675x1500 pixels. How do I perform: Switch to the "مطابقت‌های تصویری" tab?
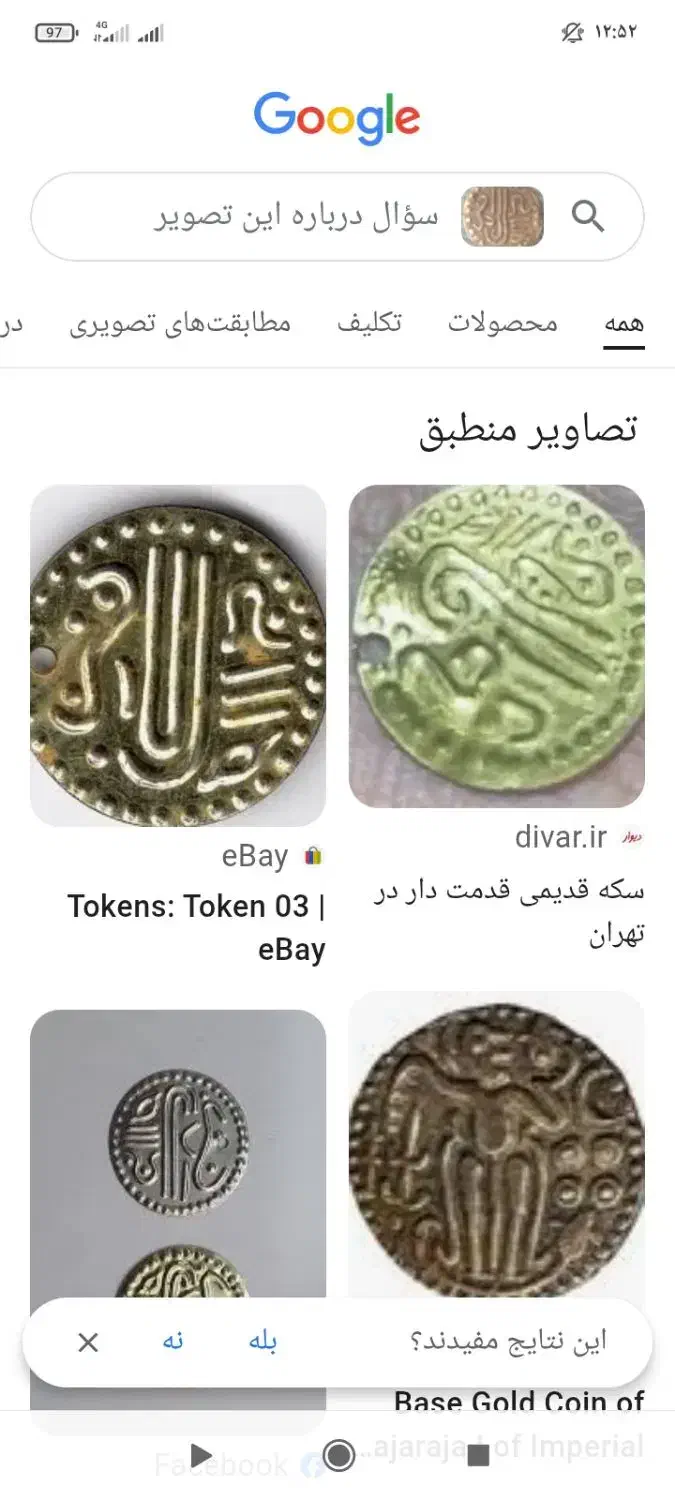click(x=180, y=324)
